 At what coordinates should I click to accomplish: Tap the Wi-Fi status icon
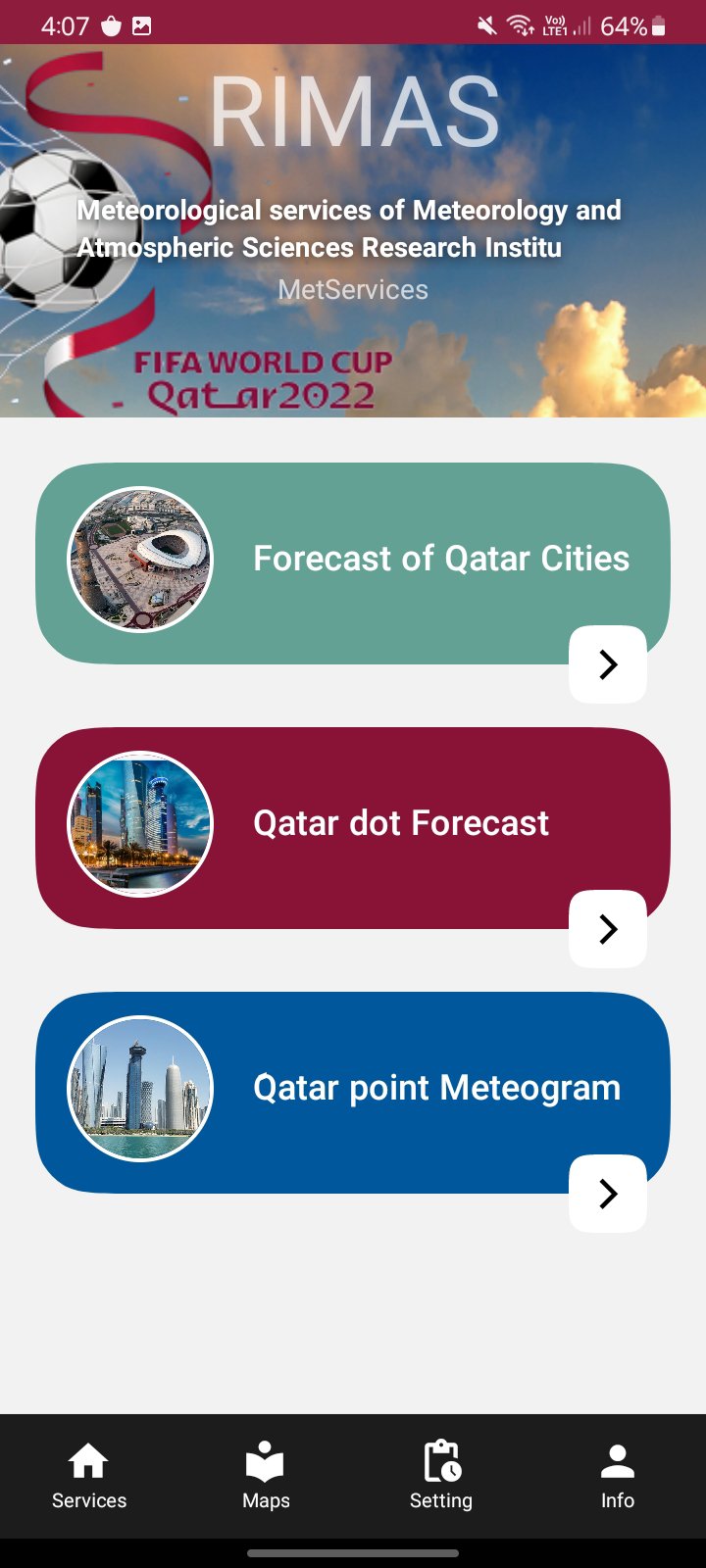(x=522, y=25)
